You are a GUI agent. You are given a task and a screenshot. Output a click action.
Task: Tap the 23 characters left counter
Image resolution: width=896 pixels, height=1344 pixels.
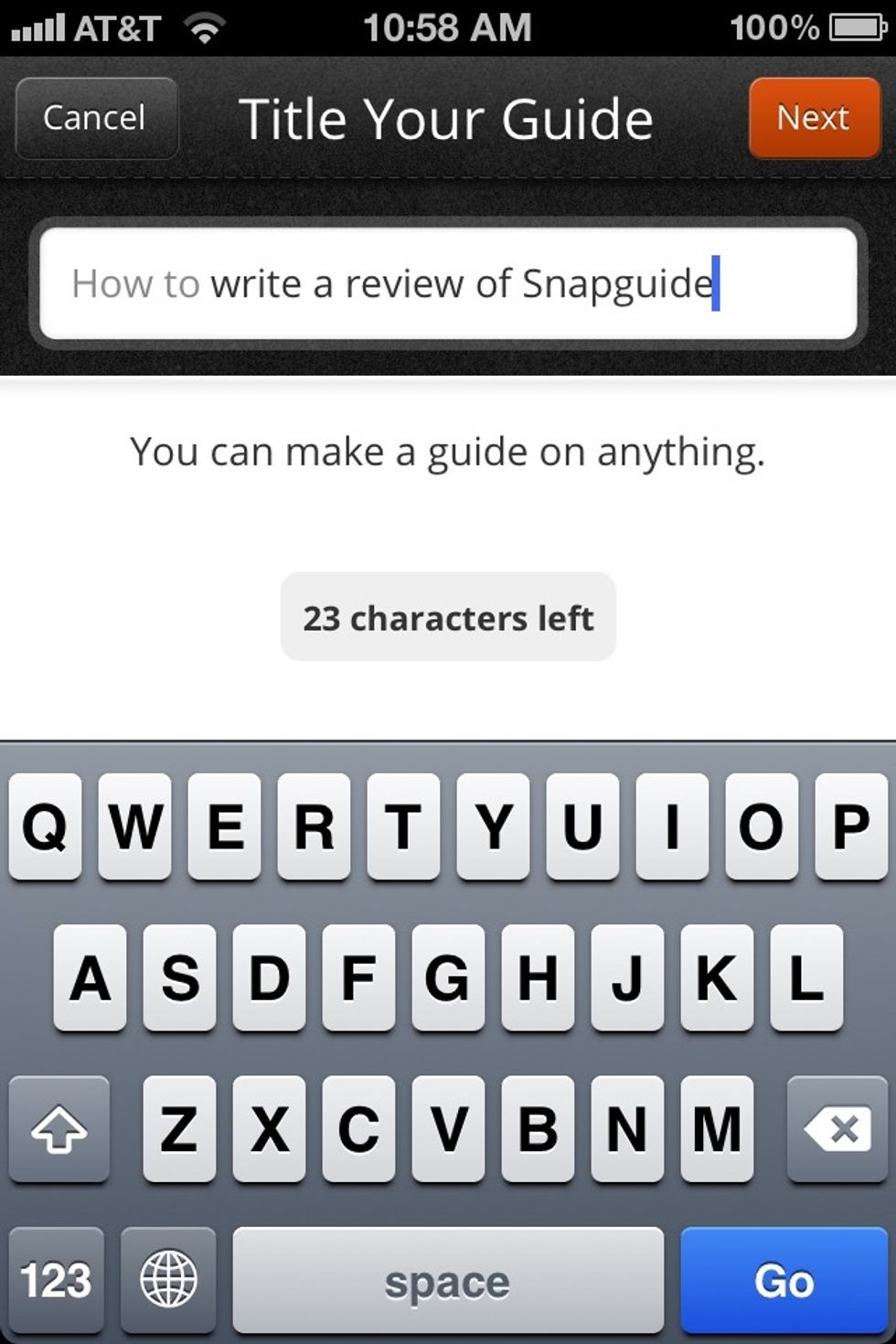coord(448,617)
